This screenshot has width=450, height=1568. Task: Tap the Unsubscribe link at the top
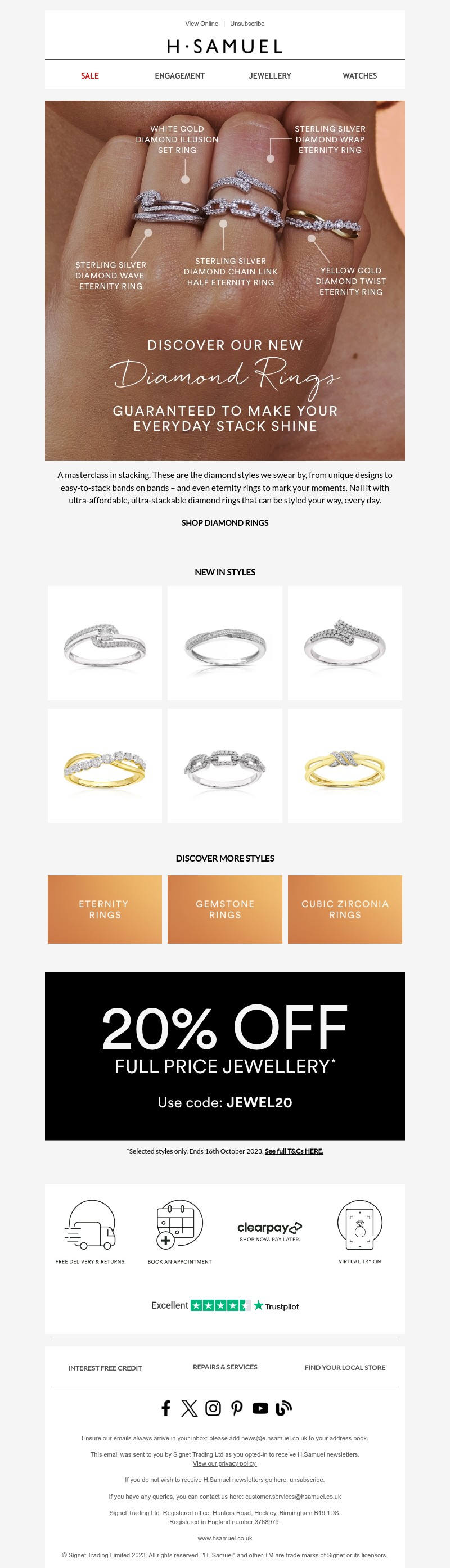pos(246,24)
